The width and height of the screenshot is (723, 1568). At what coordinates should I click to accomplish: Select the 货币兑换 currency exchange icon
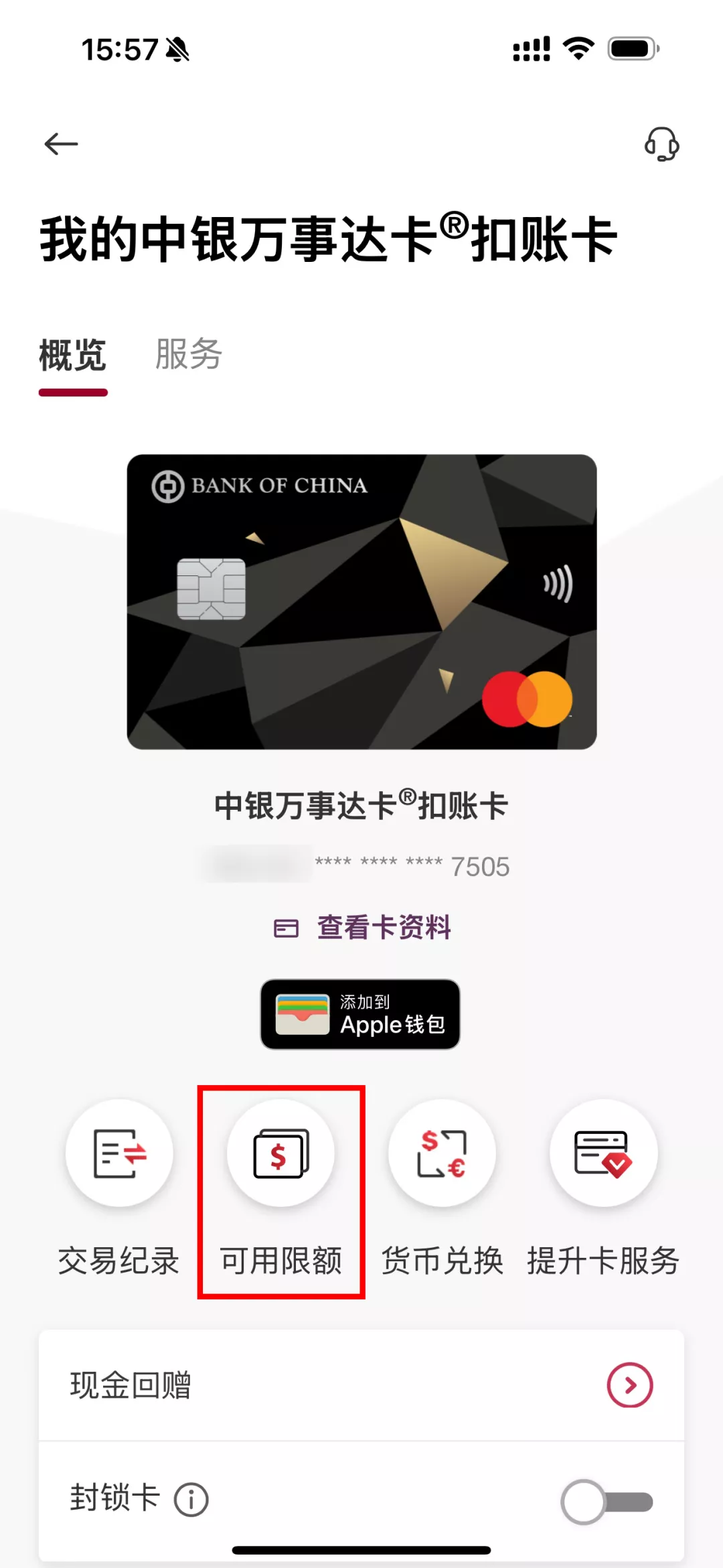click(442, 1153)
